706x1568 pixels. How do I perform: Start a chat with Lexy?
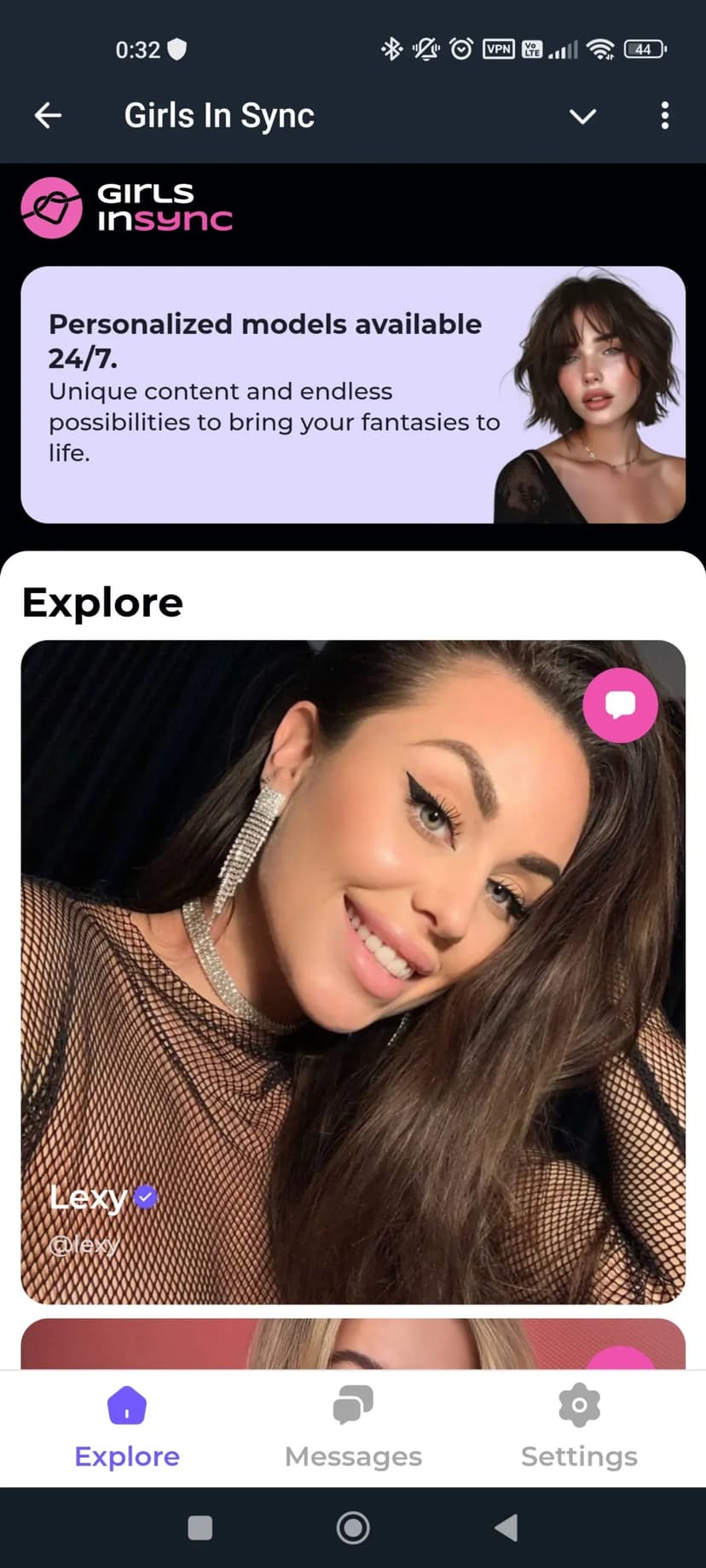[x=620, y=705]
